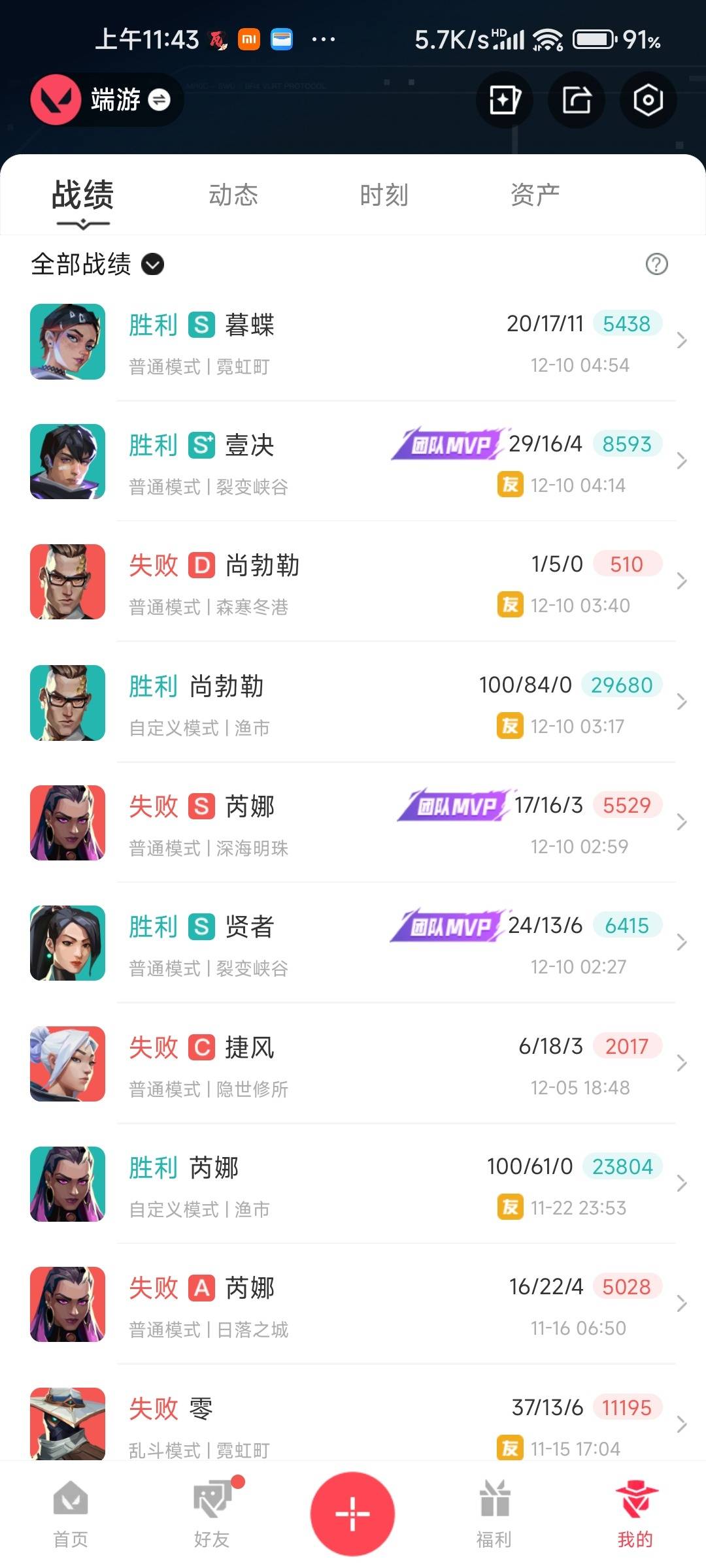Open the 芮娜 defeat on 深海明珠
This screenshot has width=706, height=1568.
point(353,824)
